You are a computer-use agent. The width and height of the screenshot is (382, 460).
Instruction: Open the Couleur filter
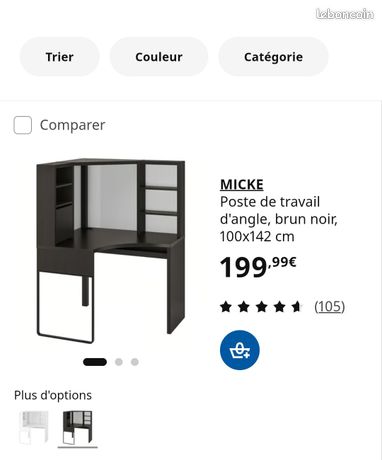click(x=159, y=57)
